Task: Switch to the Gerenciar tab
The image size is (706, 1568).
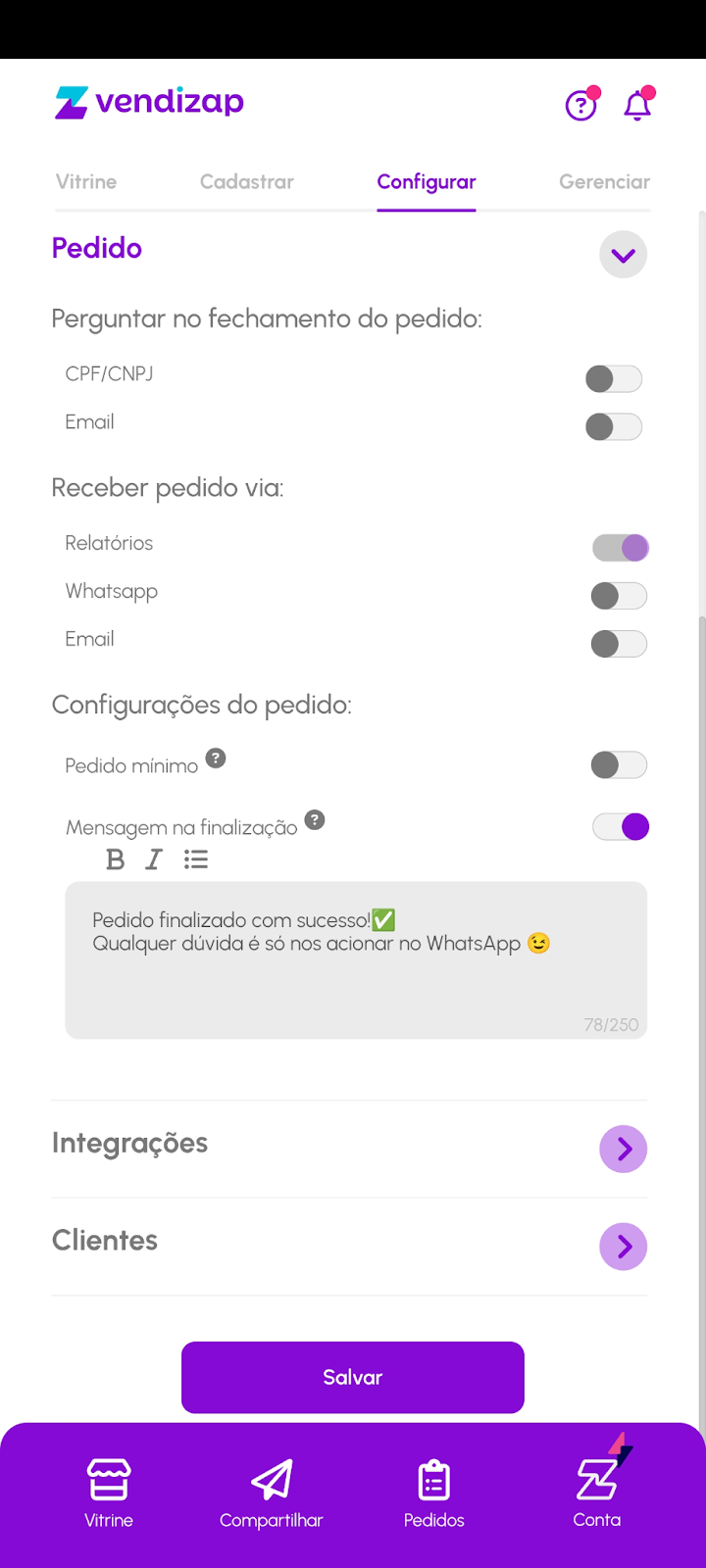Action: [x=604, y=182]
